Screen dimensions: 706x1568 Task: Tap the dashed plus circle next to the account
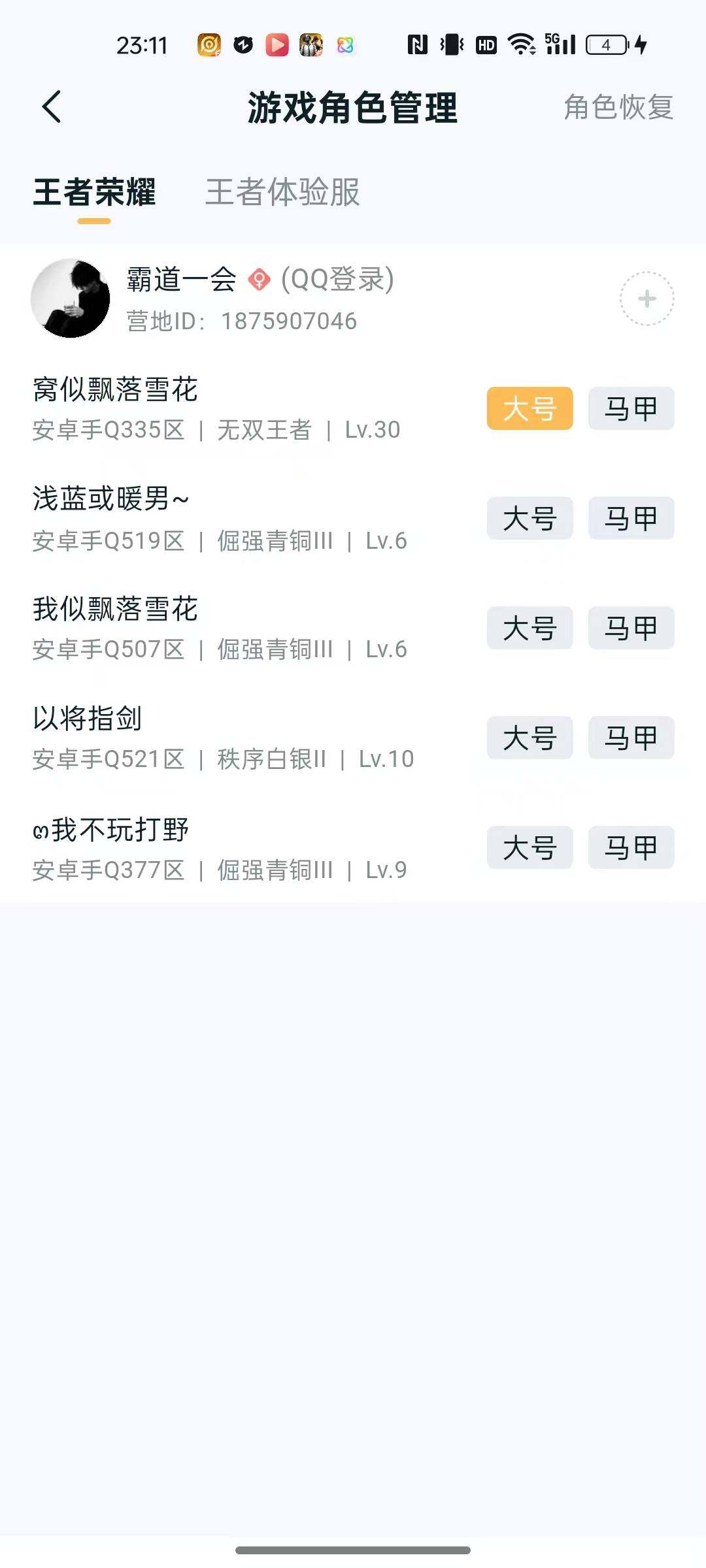point(647,297)
